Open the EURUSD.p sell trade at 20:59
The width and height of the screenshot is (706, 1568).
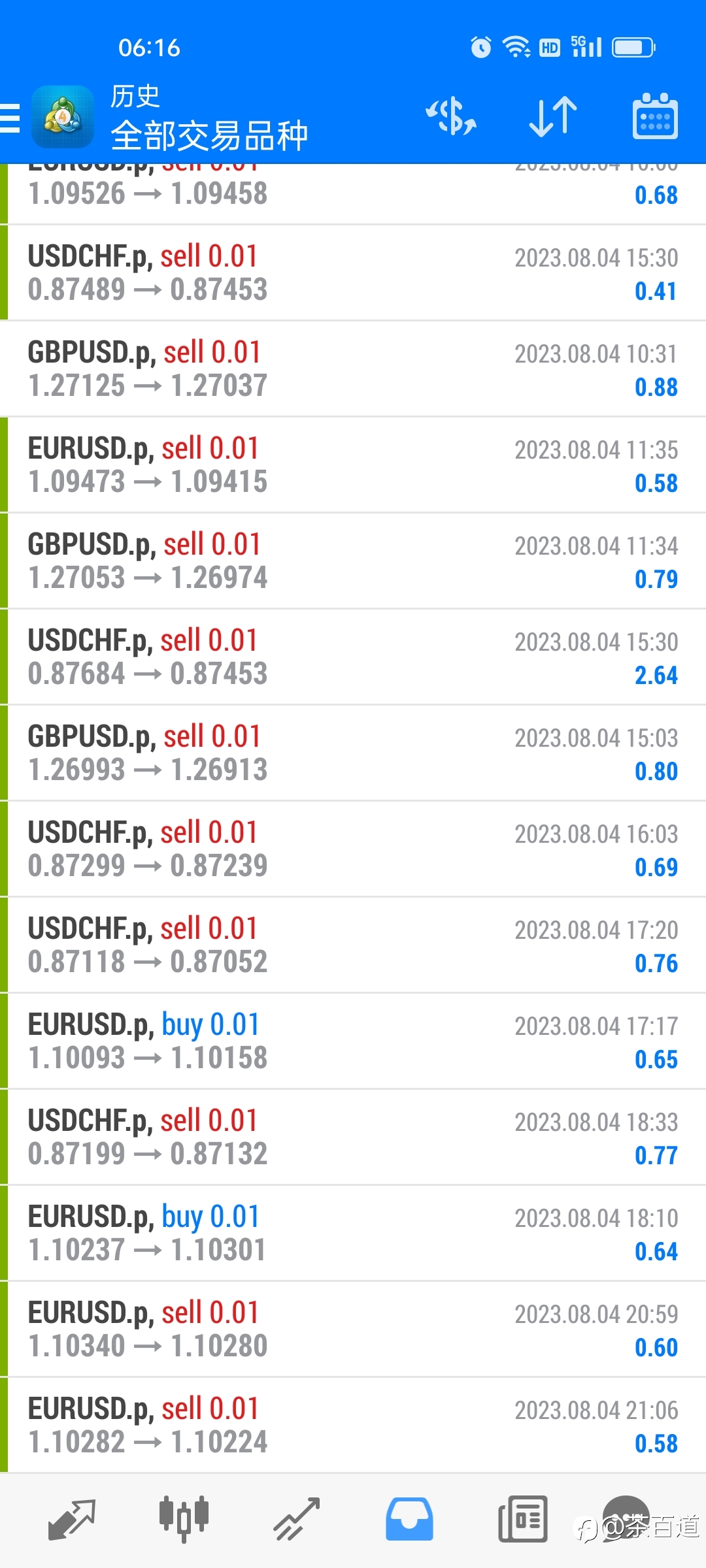click(353, 1330)
